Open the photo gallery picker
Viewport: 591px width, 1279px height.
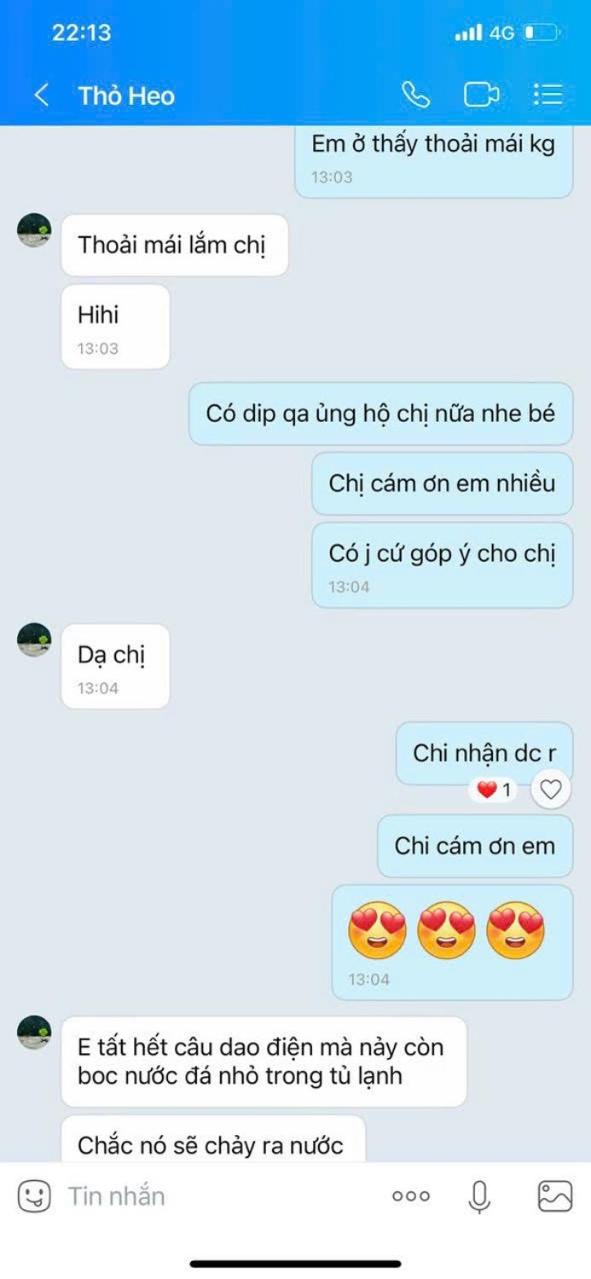coord(555,1196)
